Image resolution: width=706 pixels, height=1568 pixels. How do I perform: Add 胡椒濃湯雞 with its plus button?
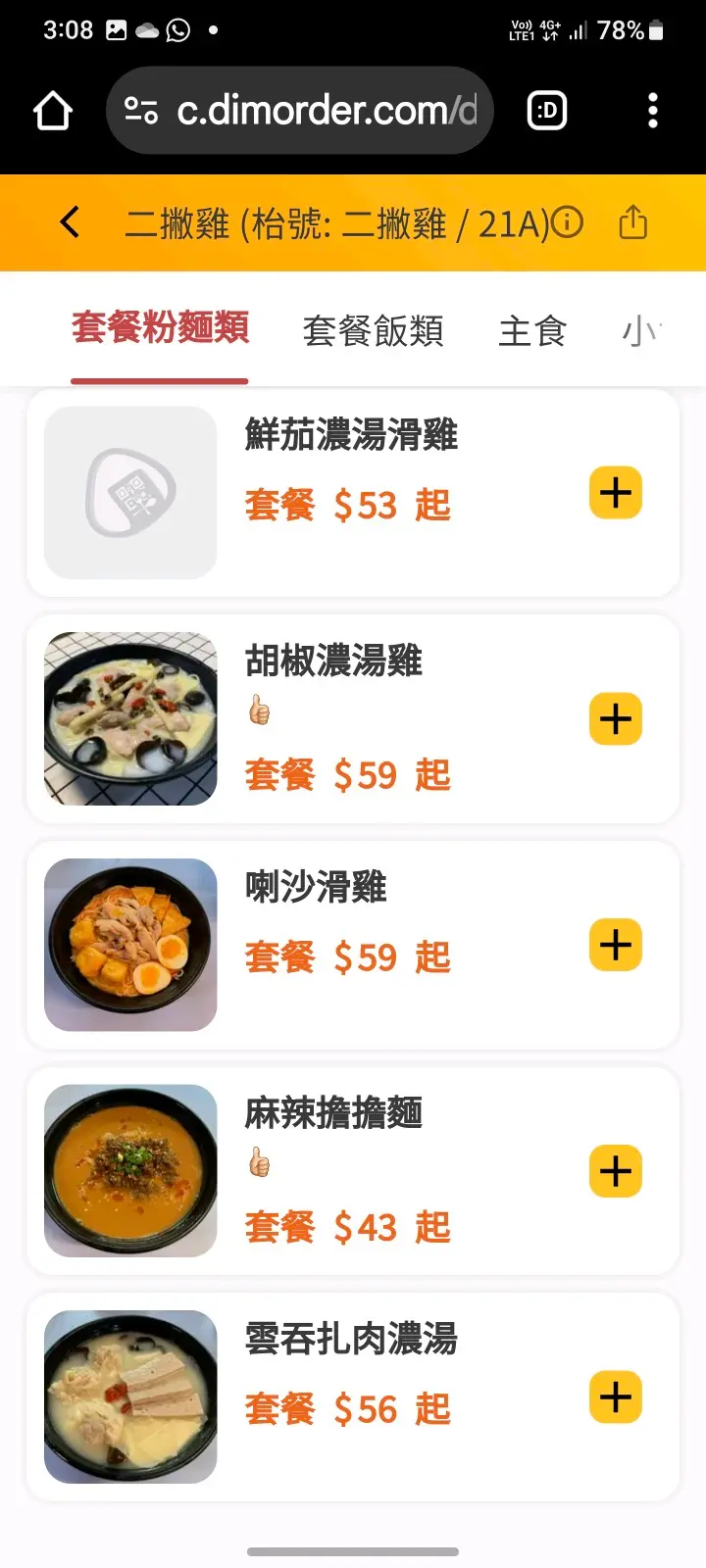(x=616, y=719)
